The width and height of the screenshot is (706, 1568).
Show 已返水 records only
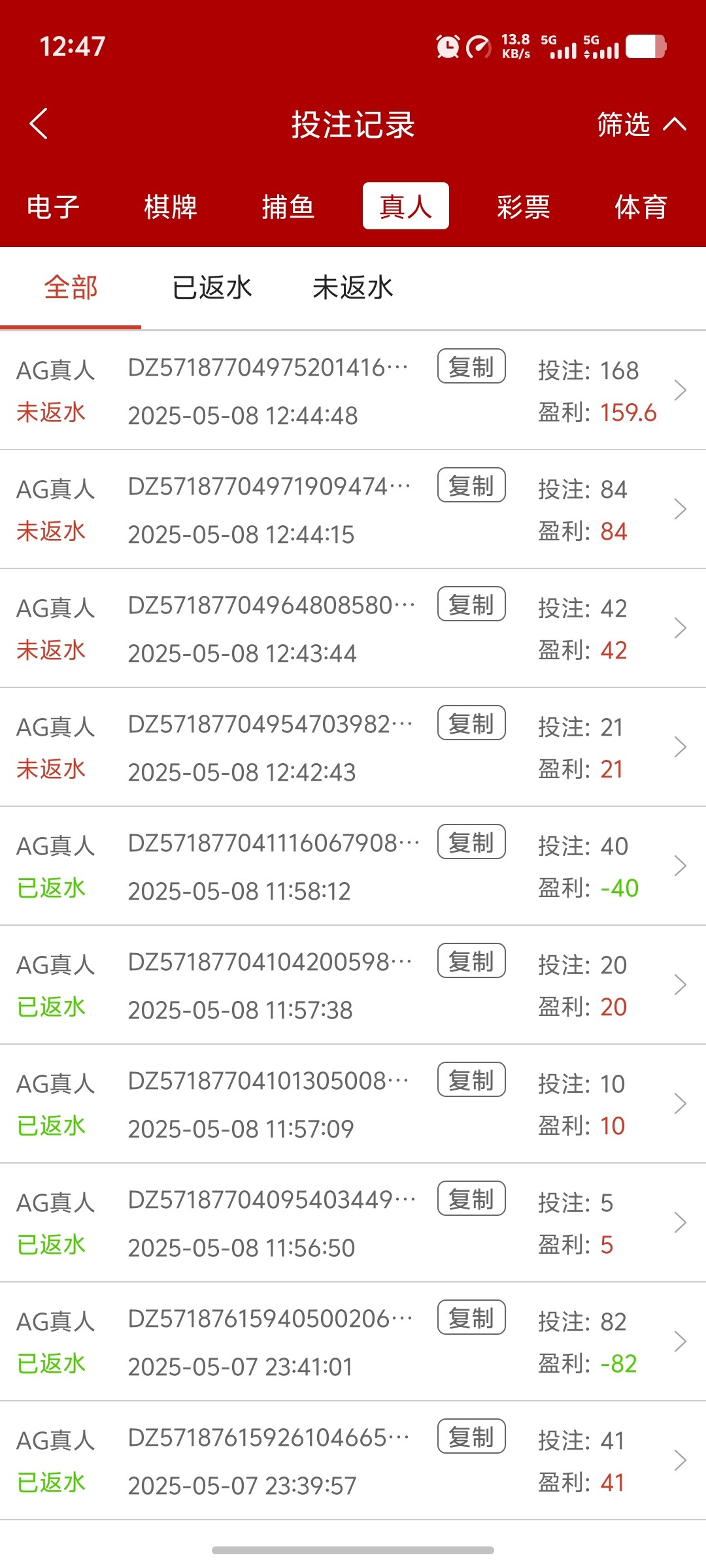click(x=212, y=287)
